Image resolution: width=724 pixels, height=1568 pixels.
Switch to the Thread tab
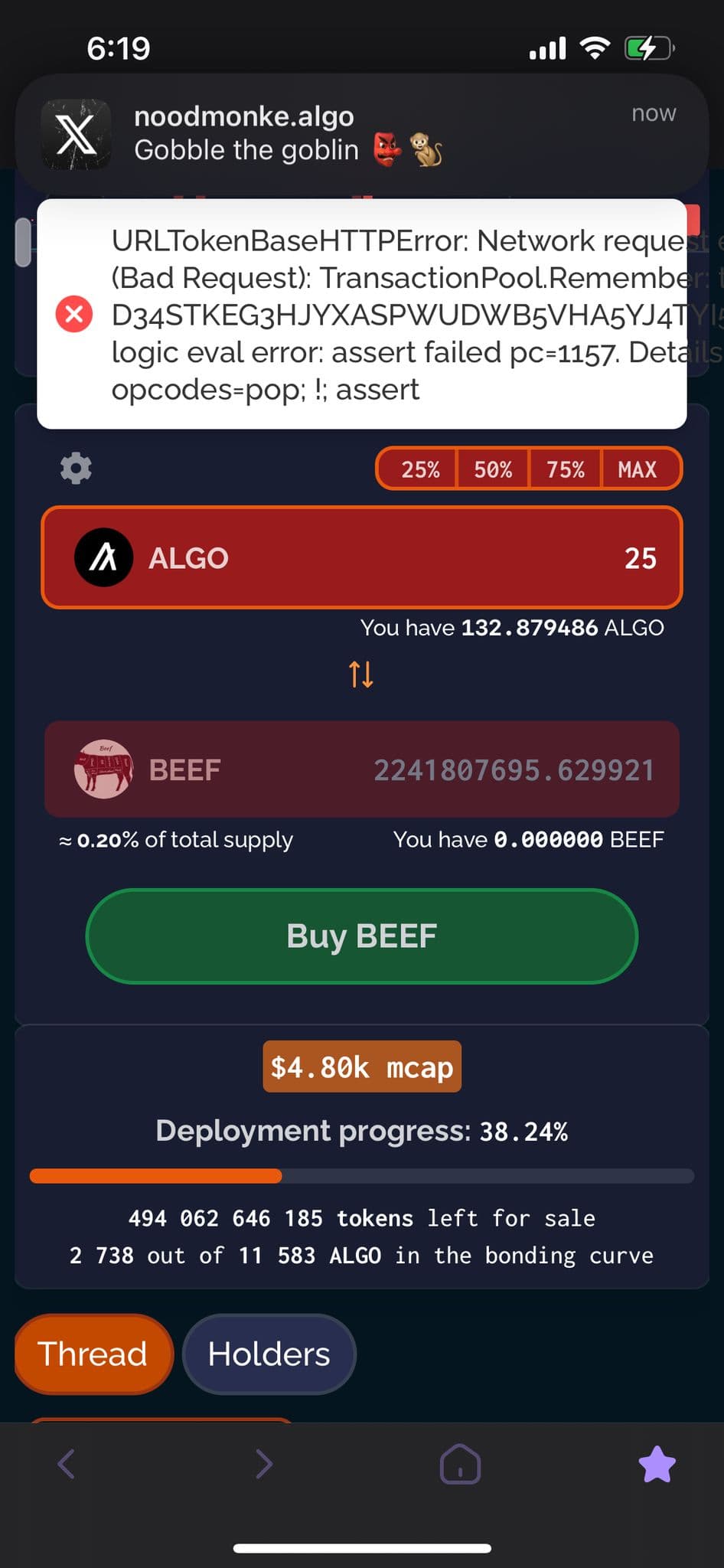click(93, 1354)
